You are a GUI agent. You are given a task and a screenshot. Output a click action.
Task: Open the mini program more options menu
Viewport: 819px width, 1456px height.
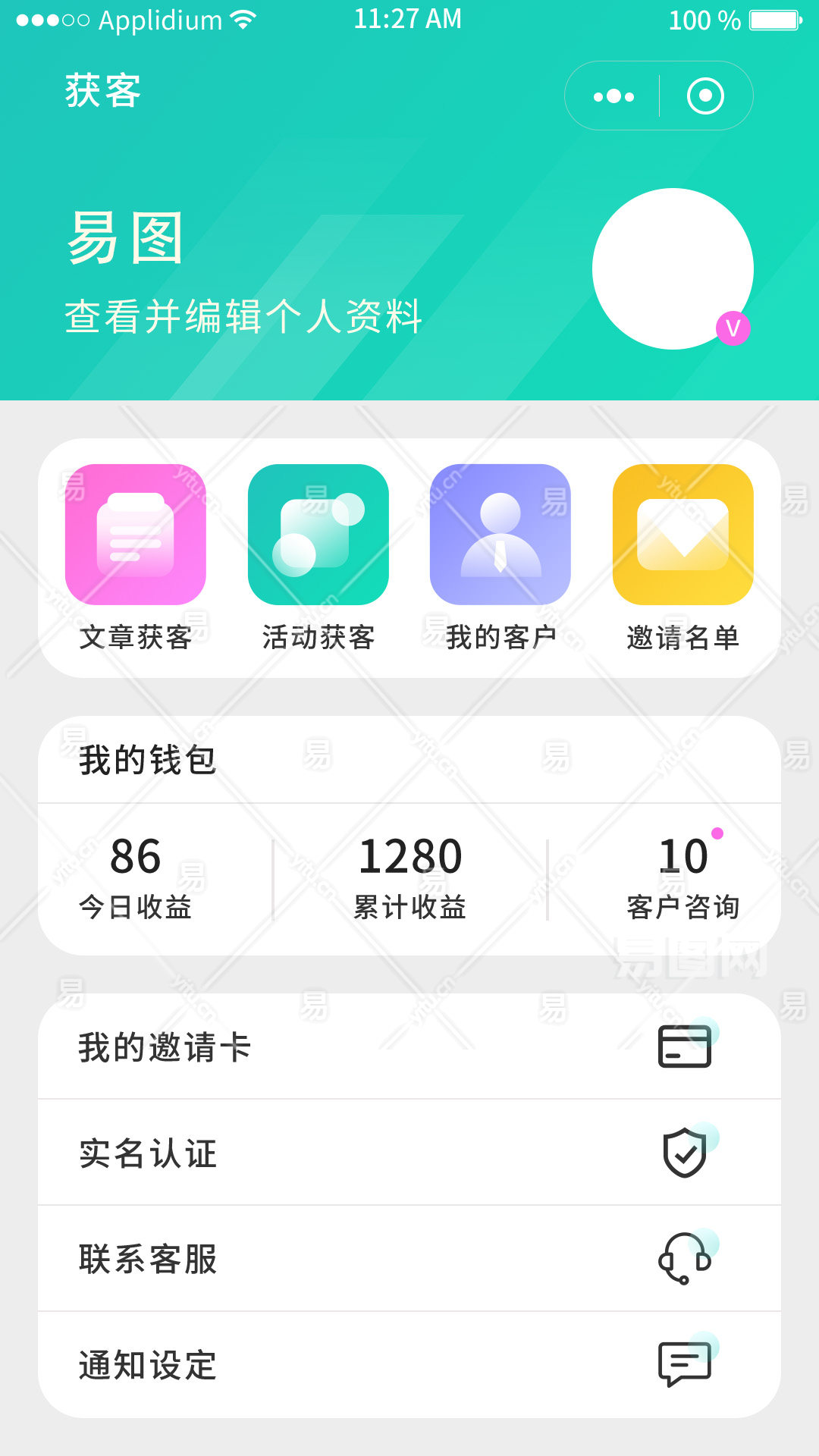[x=613, y=96]
